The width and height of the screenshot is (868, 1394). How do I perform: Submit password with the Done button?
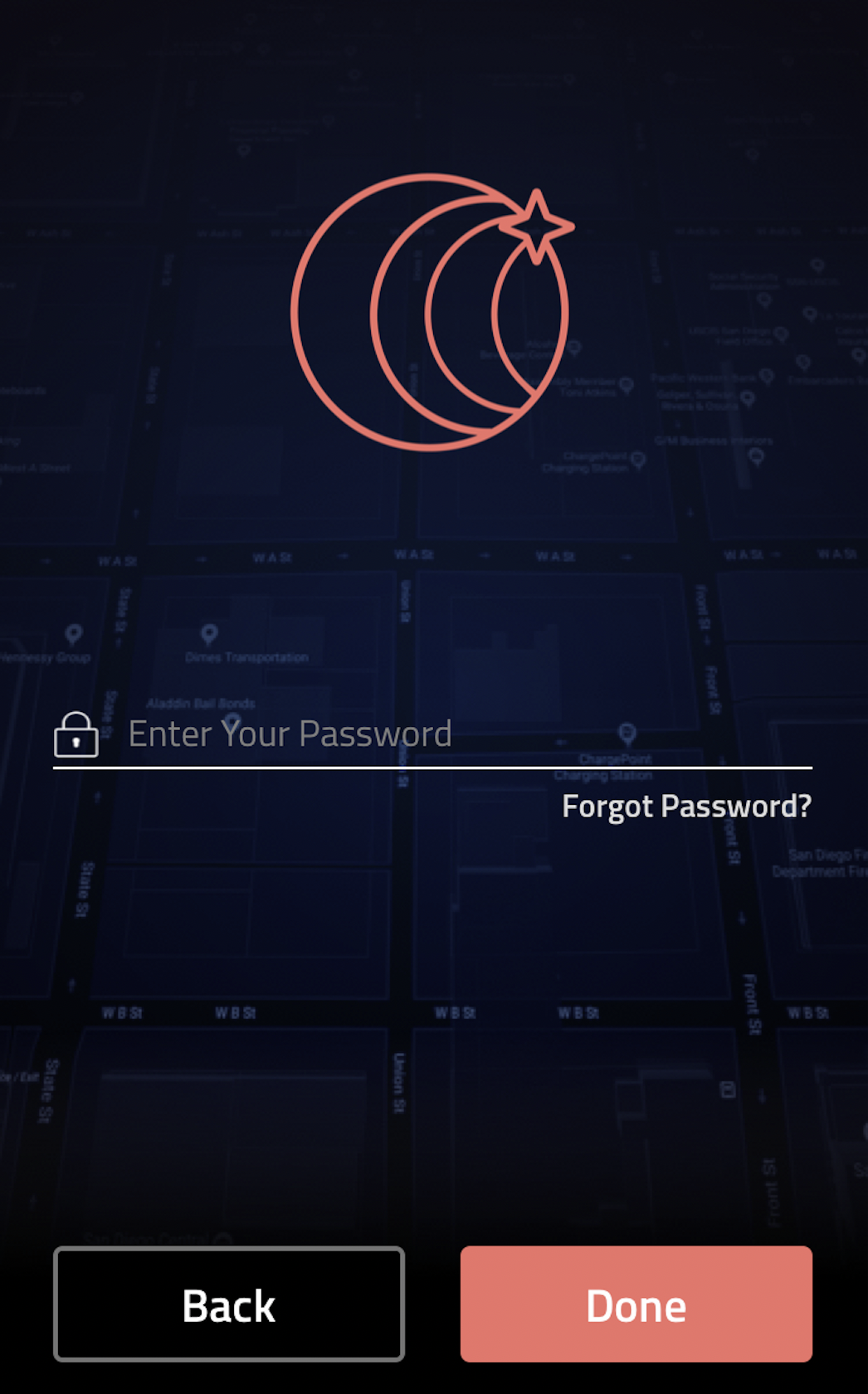[x=636, y=1304]
